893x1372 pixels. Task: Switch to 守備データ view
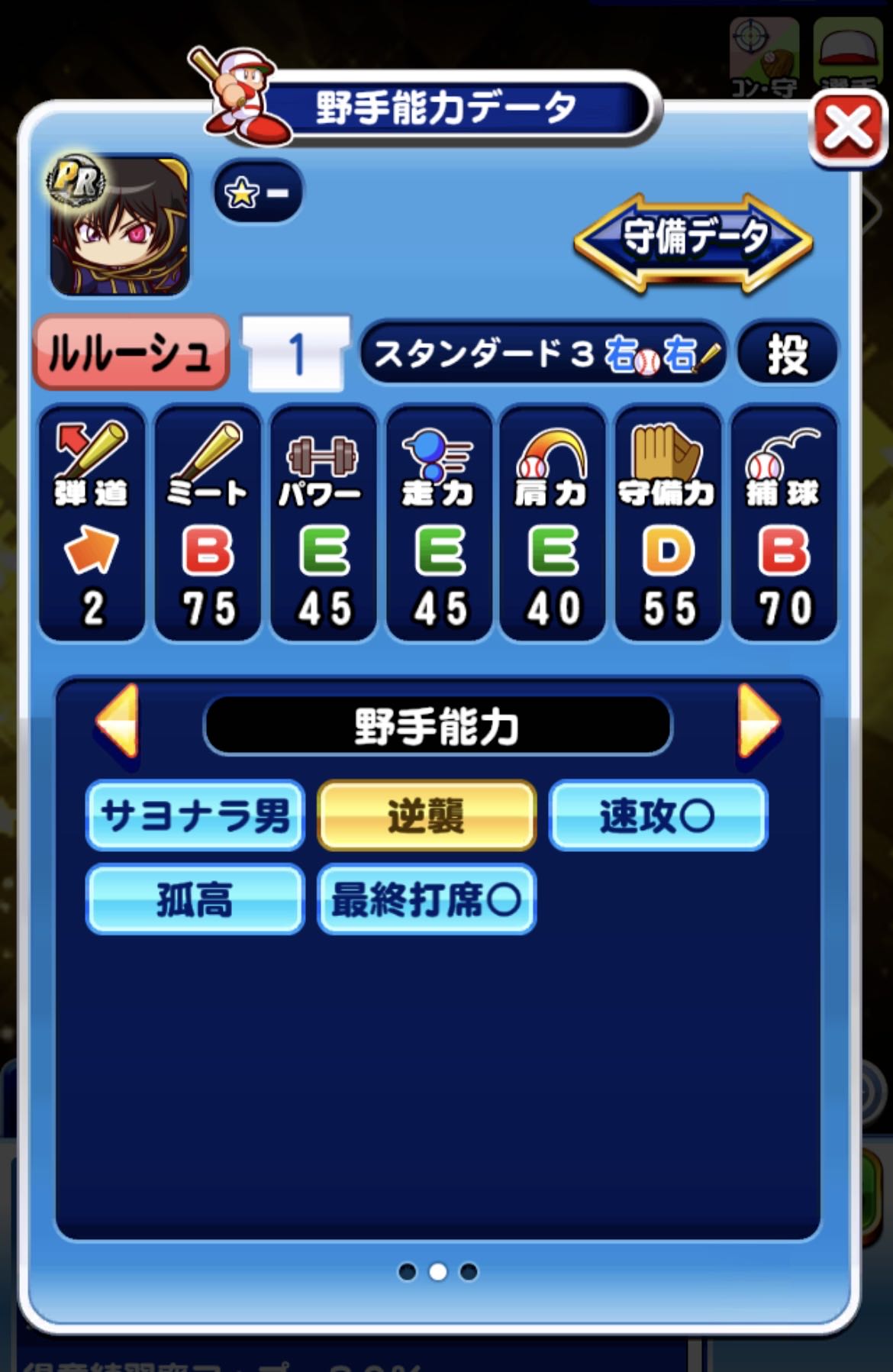tap(693, 239)
